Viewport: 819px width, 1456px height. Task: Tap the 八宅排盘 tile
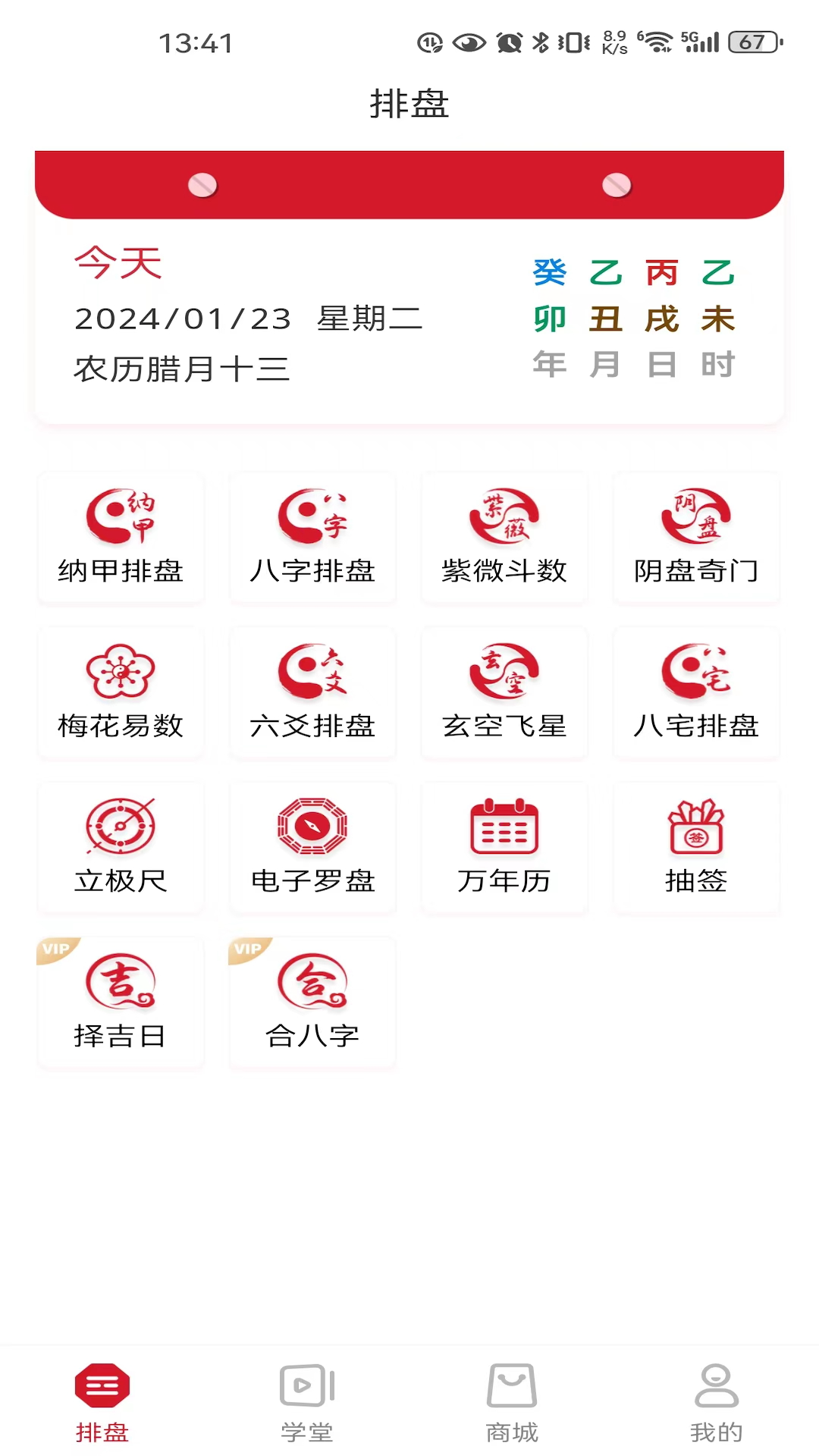696,692
